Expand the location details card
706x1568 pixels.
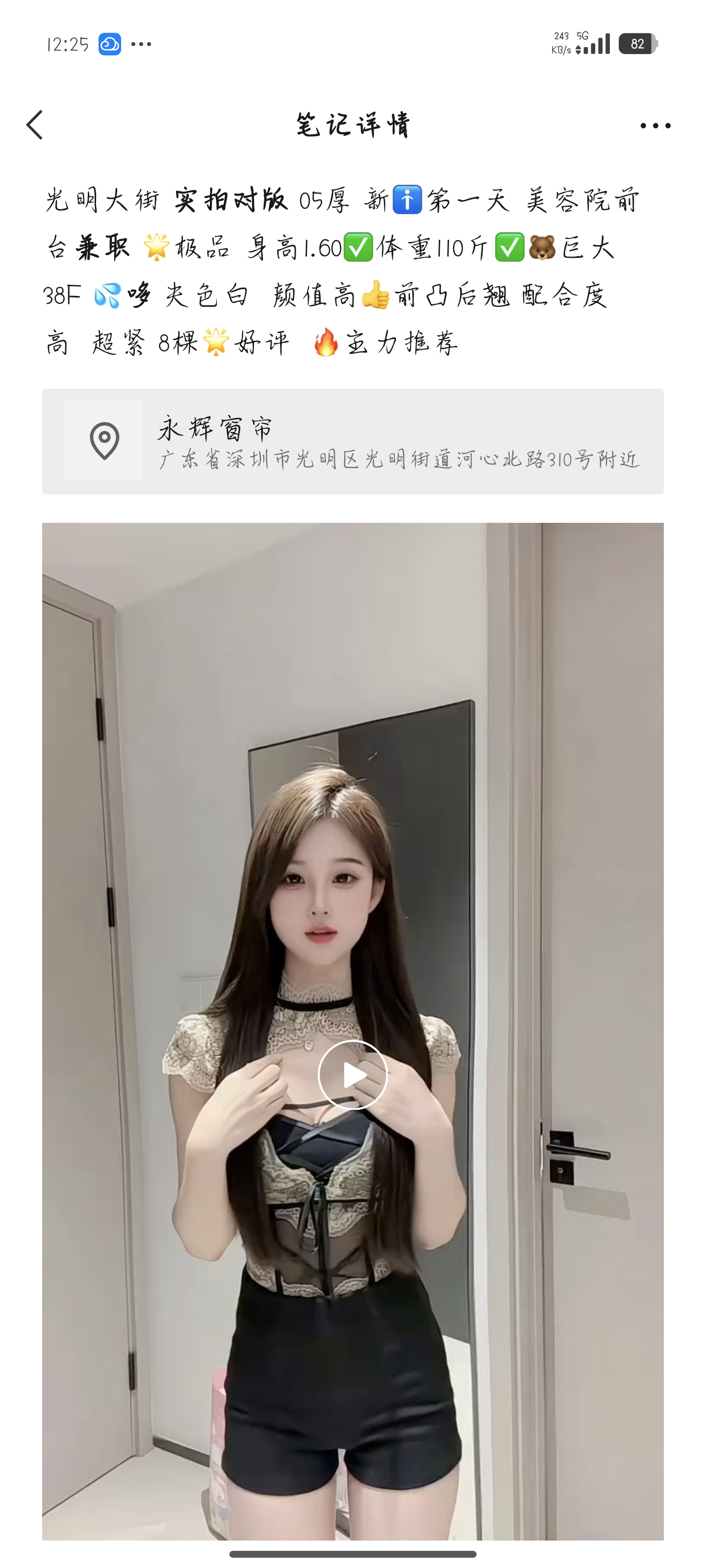click(353, 442)
